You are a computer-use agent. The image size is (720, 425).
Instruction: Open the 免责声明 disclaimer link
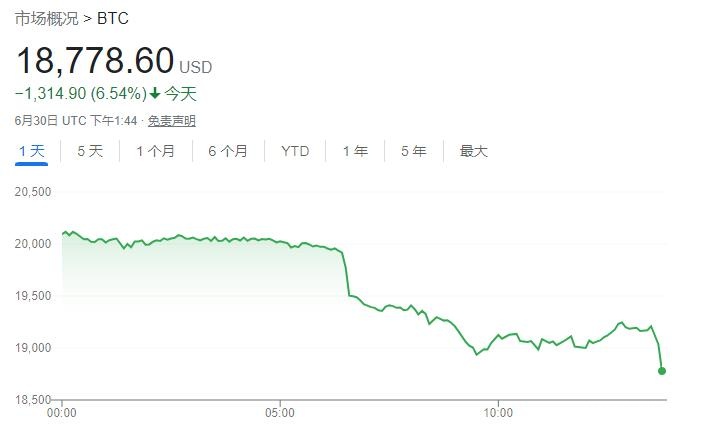click(x=172, y=120)
